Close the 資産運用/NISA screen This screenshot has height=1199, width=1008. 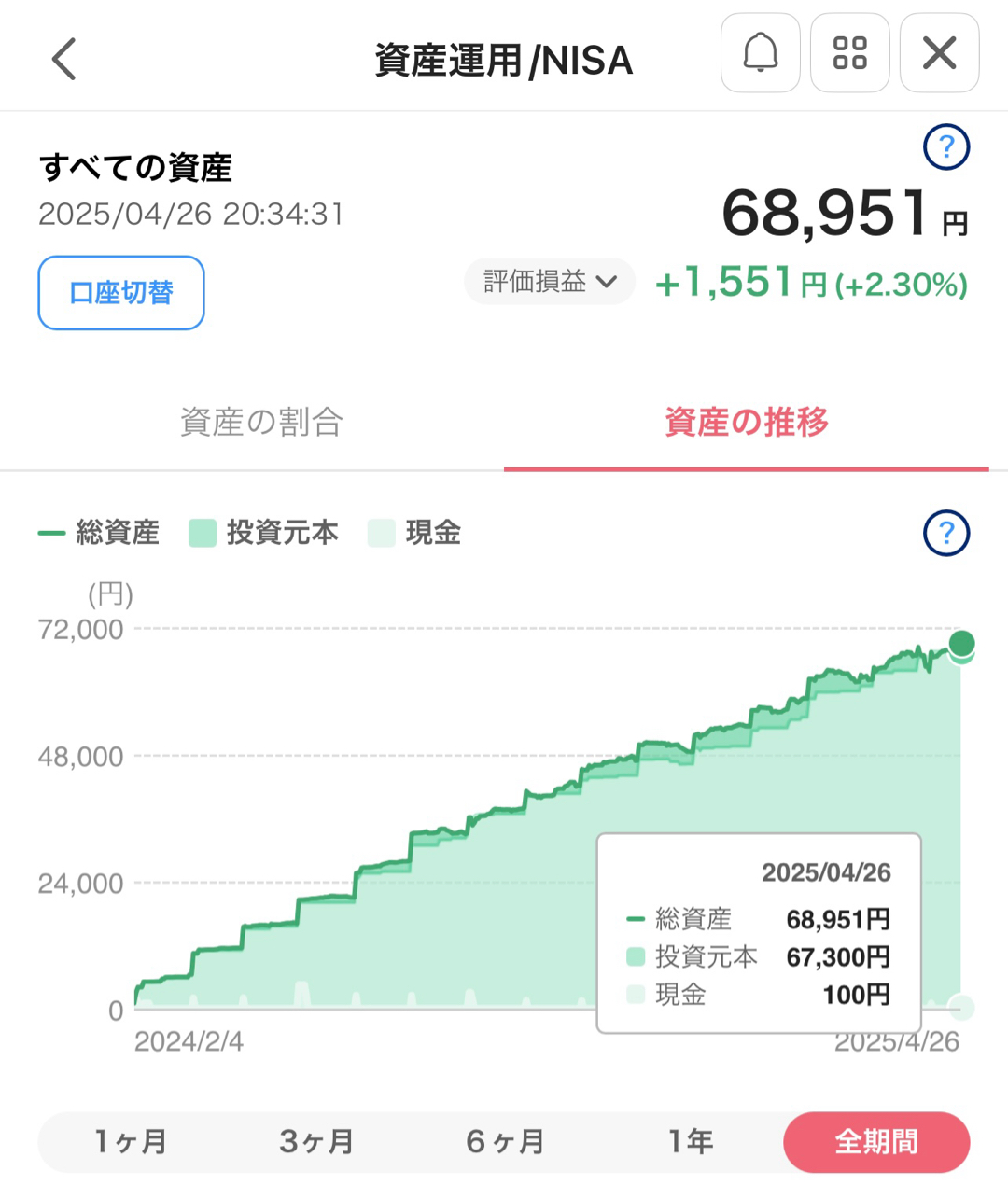(939, 53)
